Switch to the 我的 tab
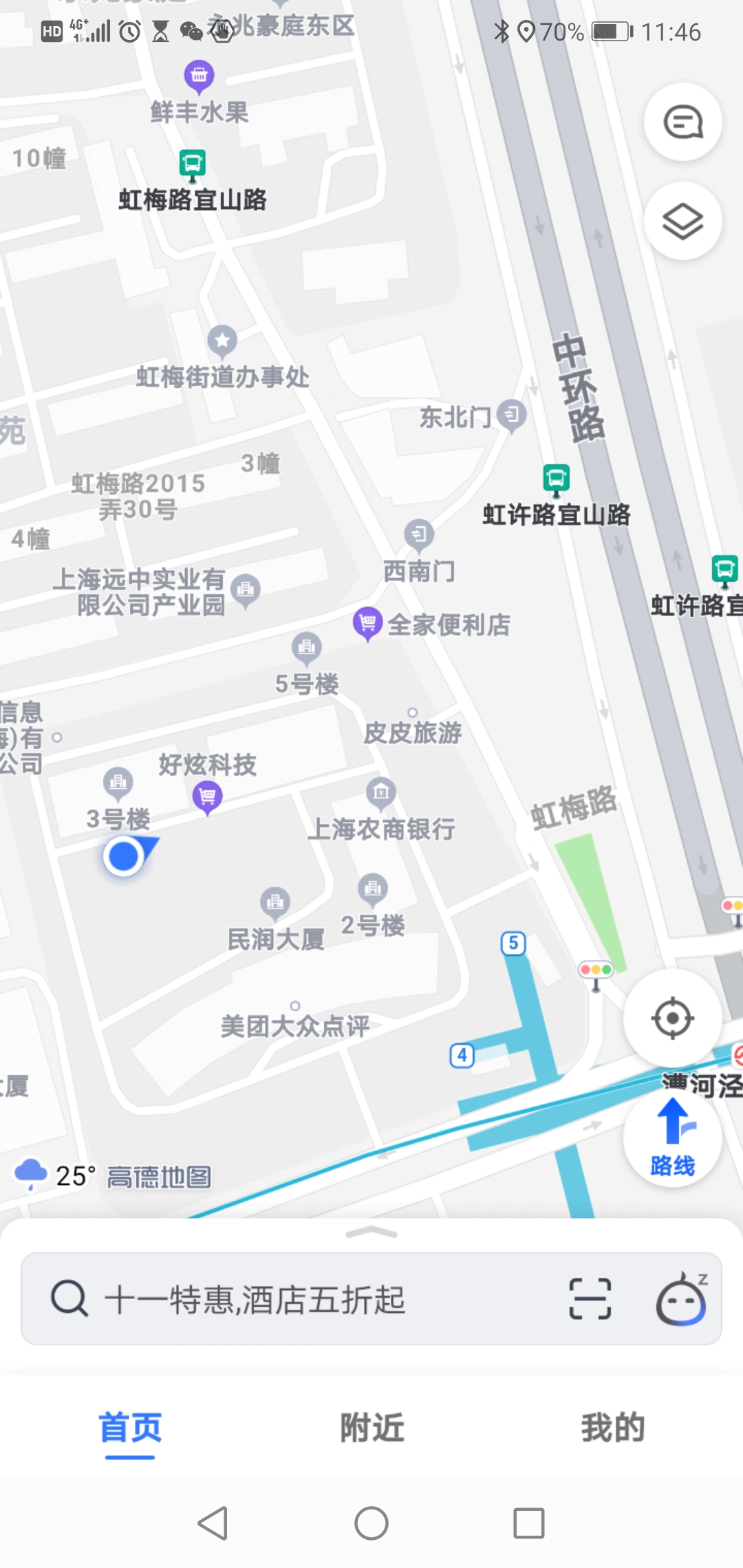The image size is (743, 1568). [x=612, y=1428]
